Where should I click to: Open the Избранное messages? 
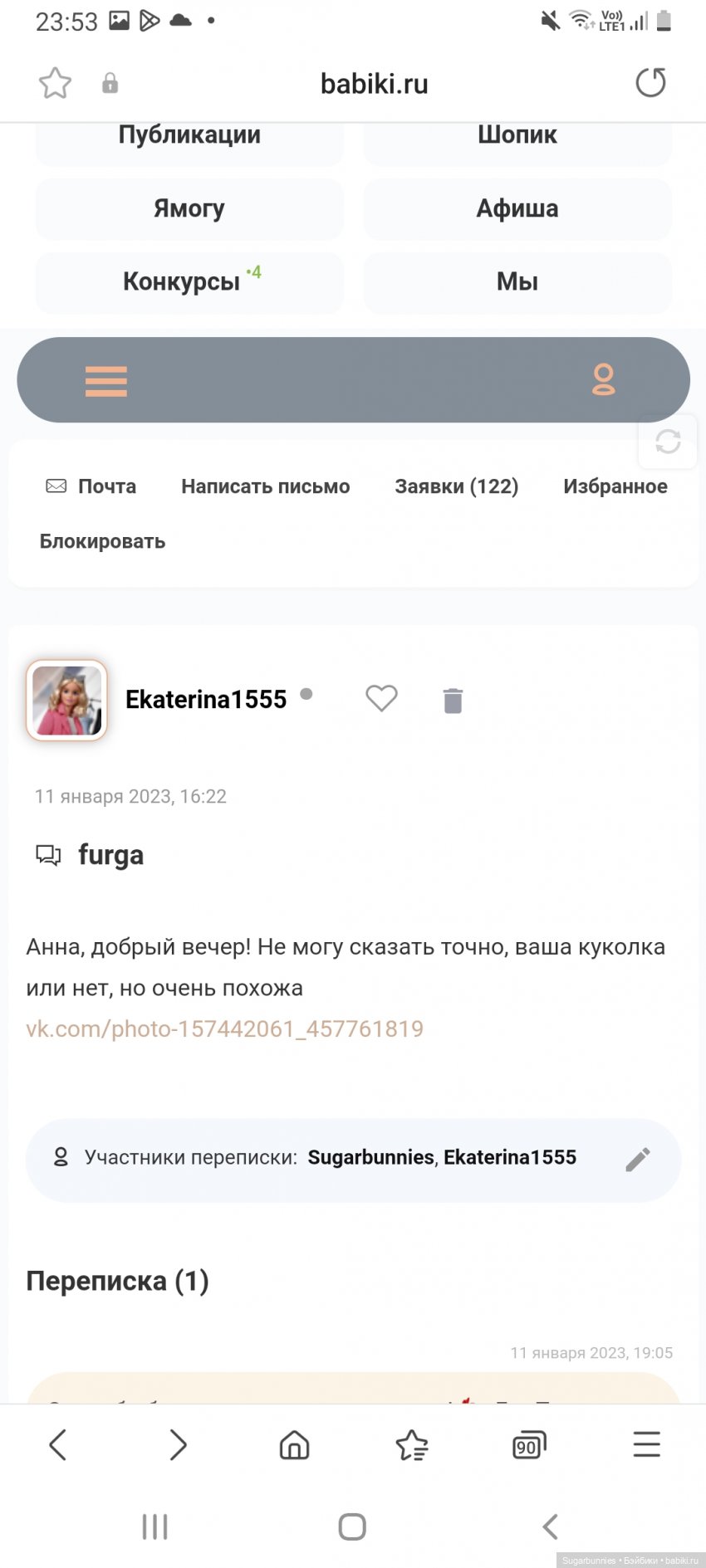pyautogui.click(x=615, y=486)
